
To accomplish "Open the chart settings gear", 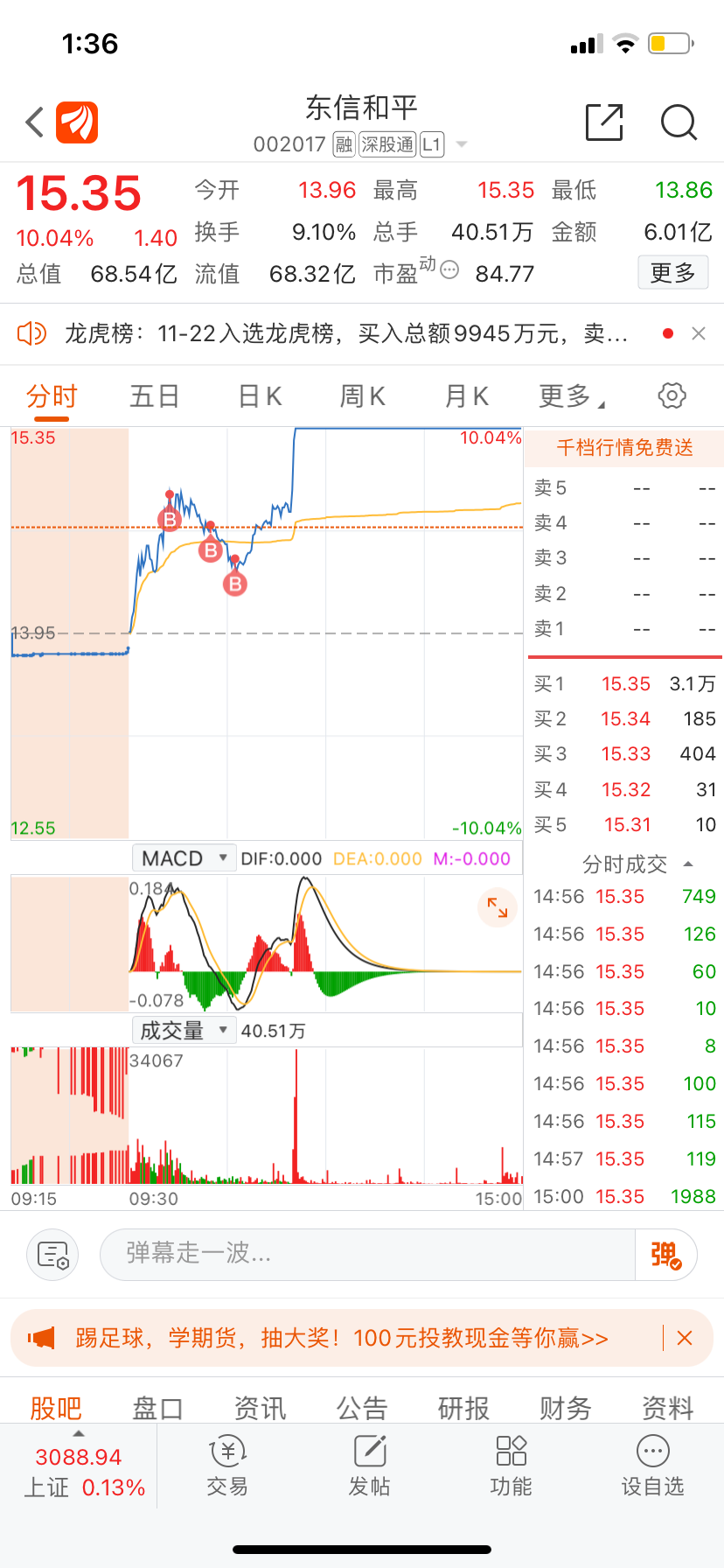I will pos(671,395).
